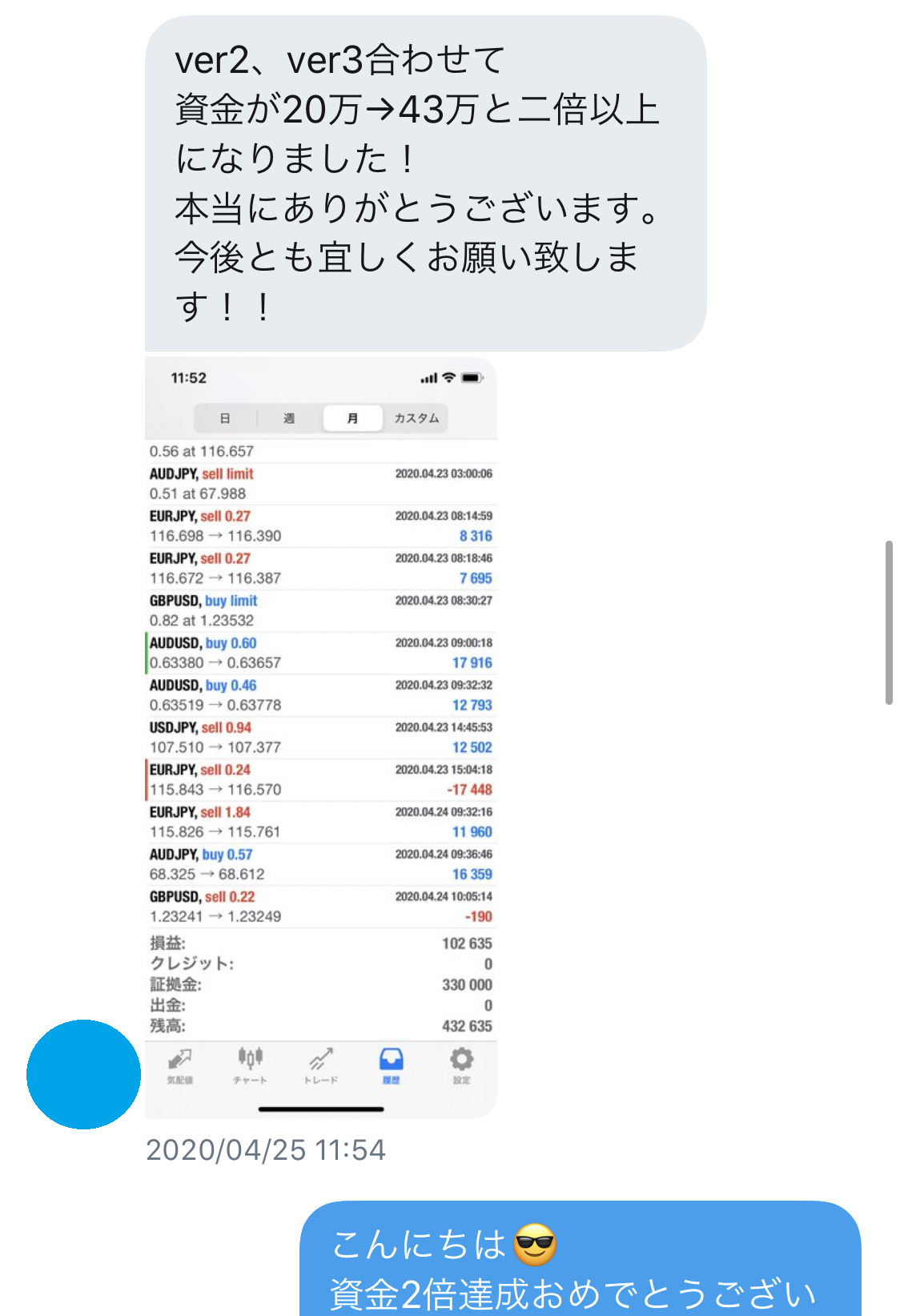Image resolution: width=900 pixels, height=1316 pixels.
Task: Open the attached trading history screenshot
Action: (320, 737)
